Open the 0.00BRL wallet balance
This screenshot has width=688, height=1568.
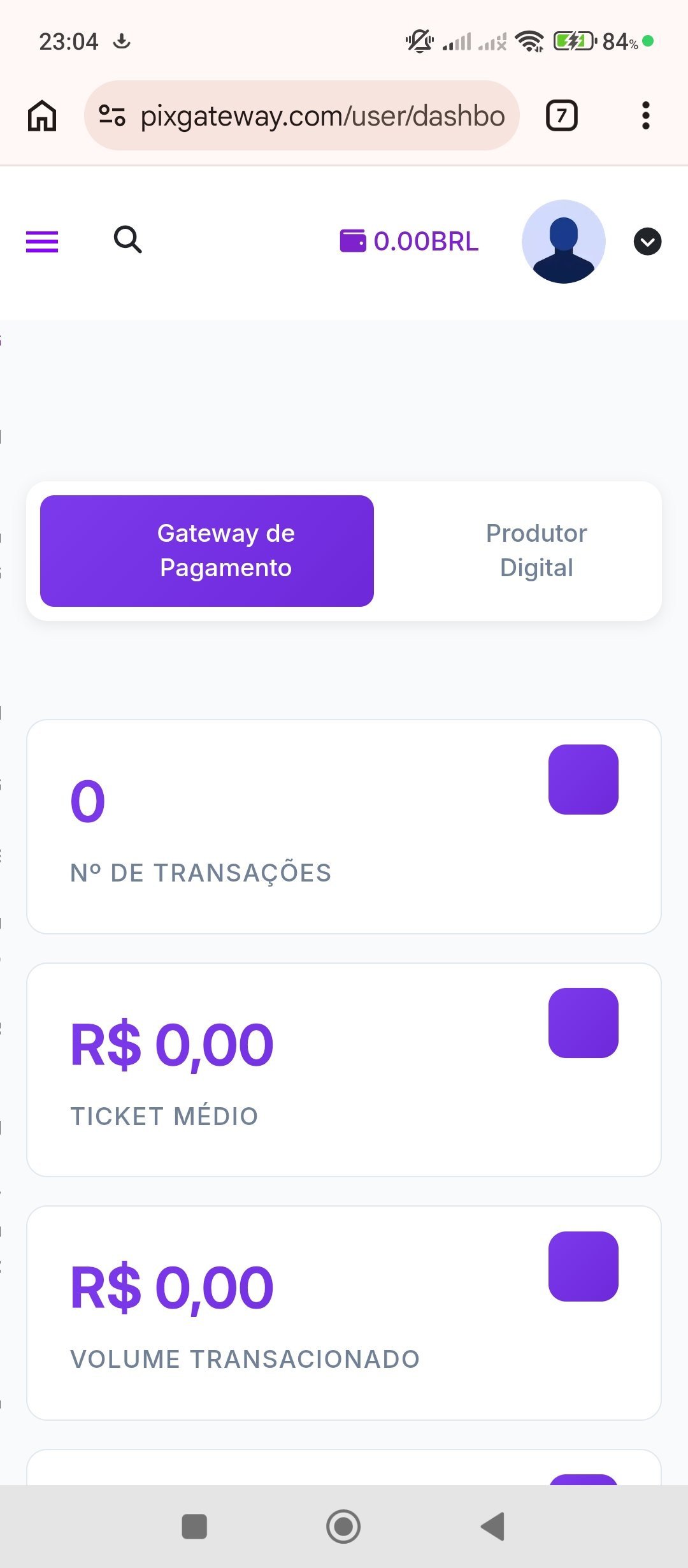click(409, 242)
